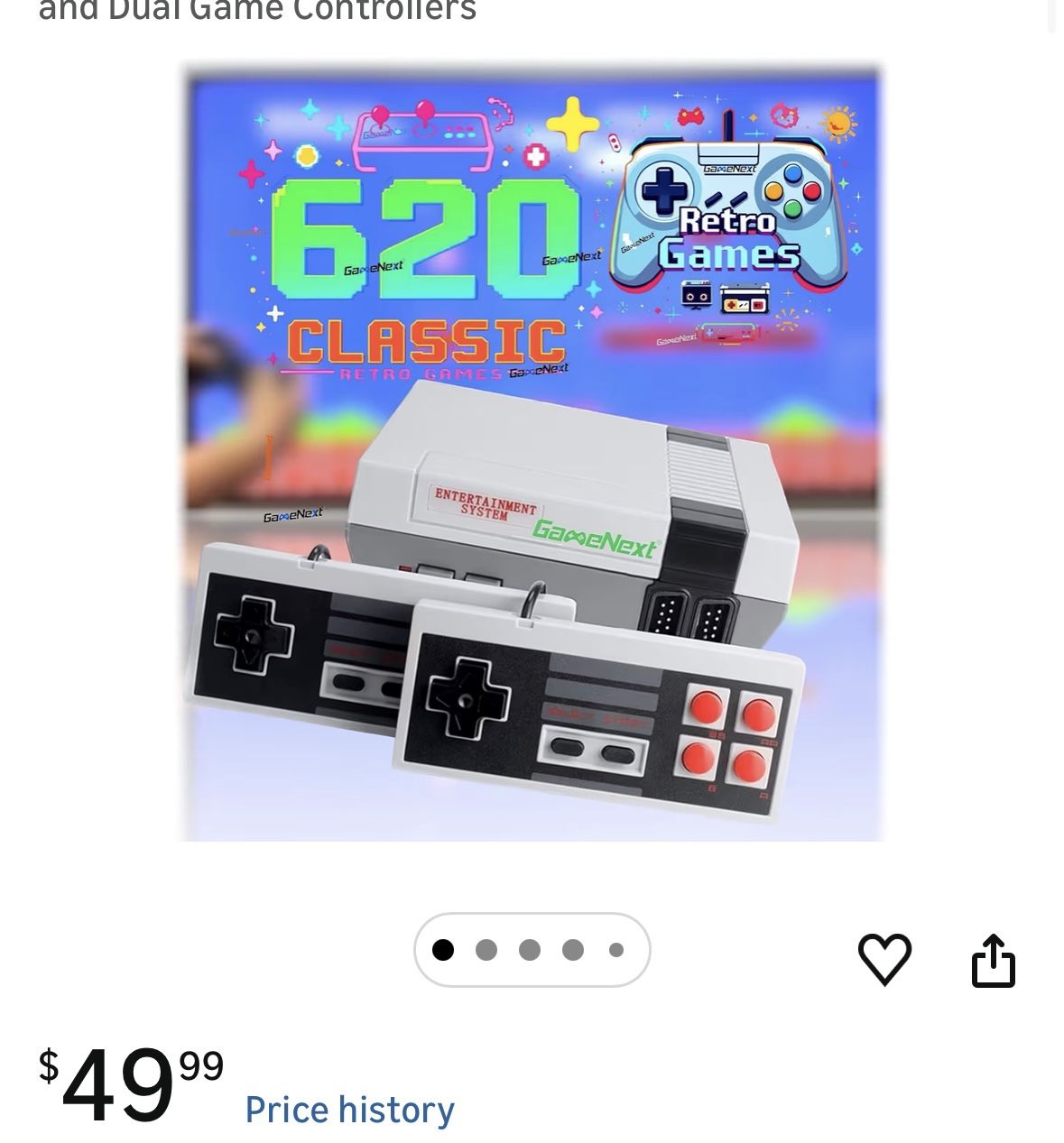
Task: Jump to the fourth image indicator dot
Action: [x=573, y=949]
